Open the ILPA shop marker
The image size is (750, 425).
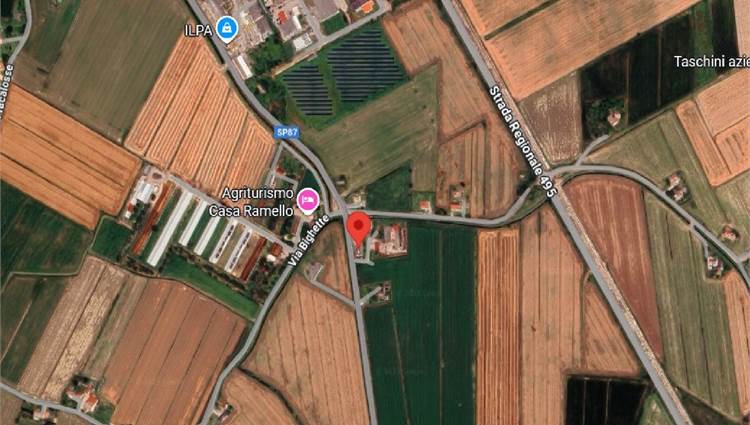click(x=228, y=27)
